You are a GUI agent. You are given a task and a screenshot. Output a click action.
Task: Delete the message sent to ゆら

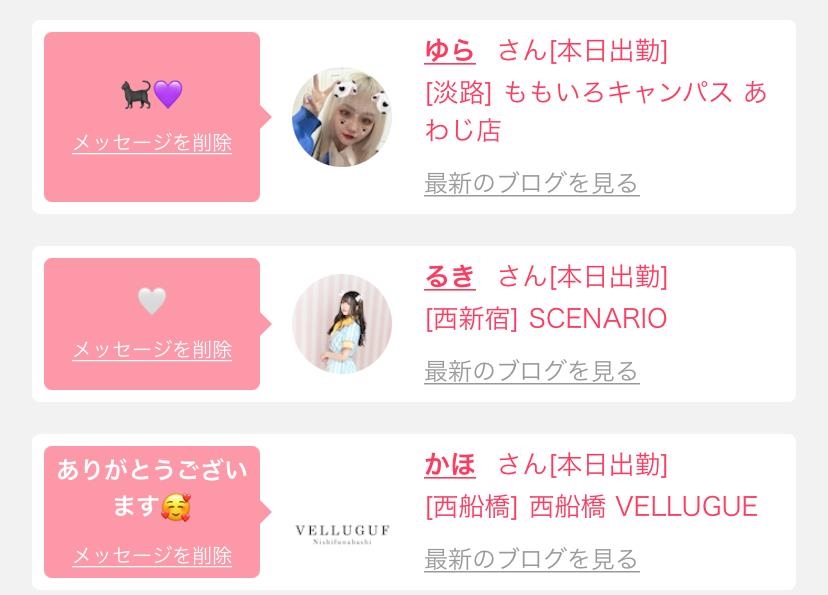[152, 143]
